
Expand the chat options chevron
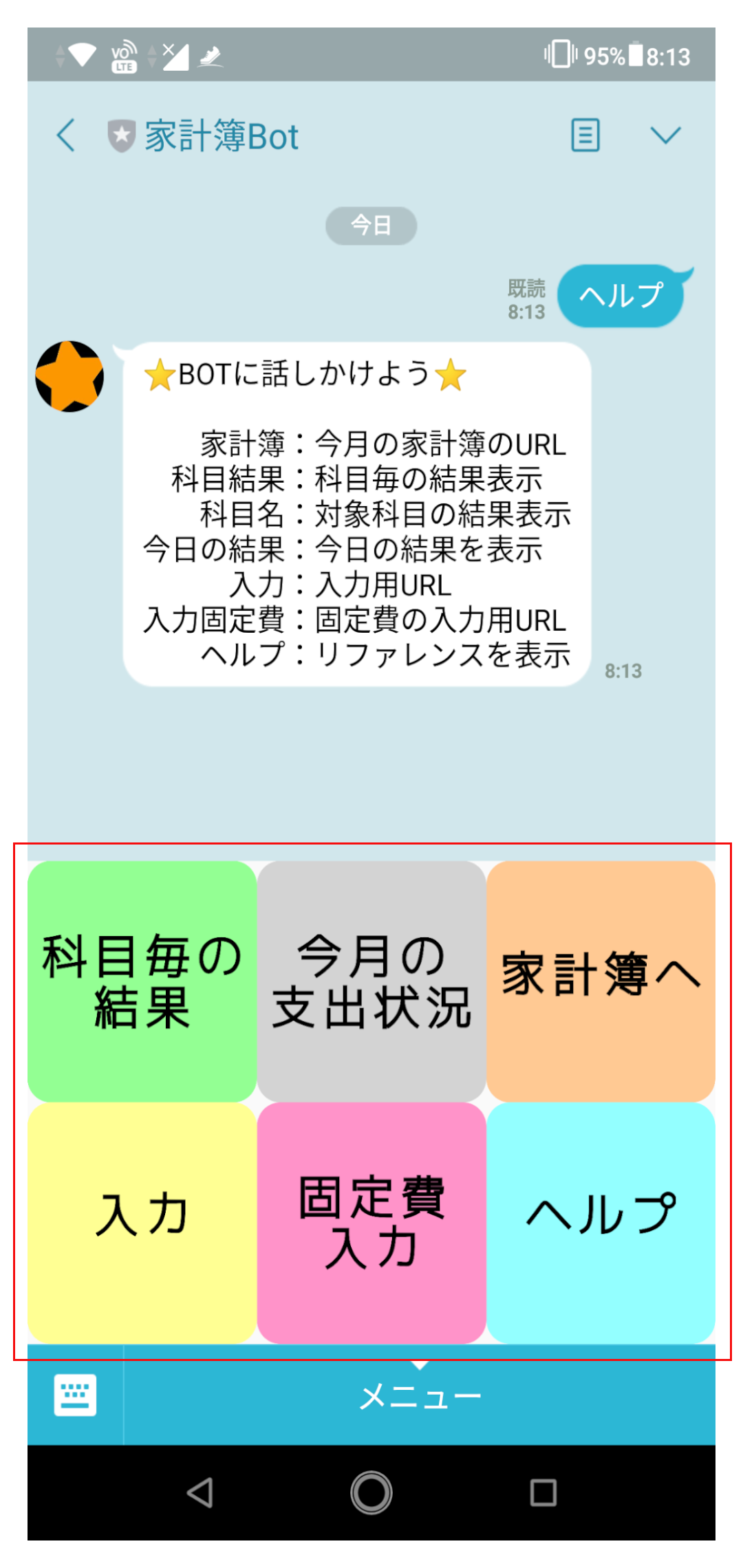665,135
